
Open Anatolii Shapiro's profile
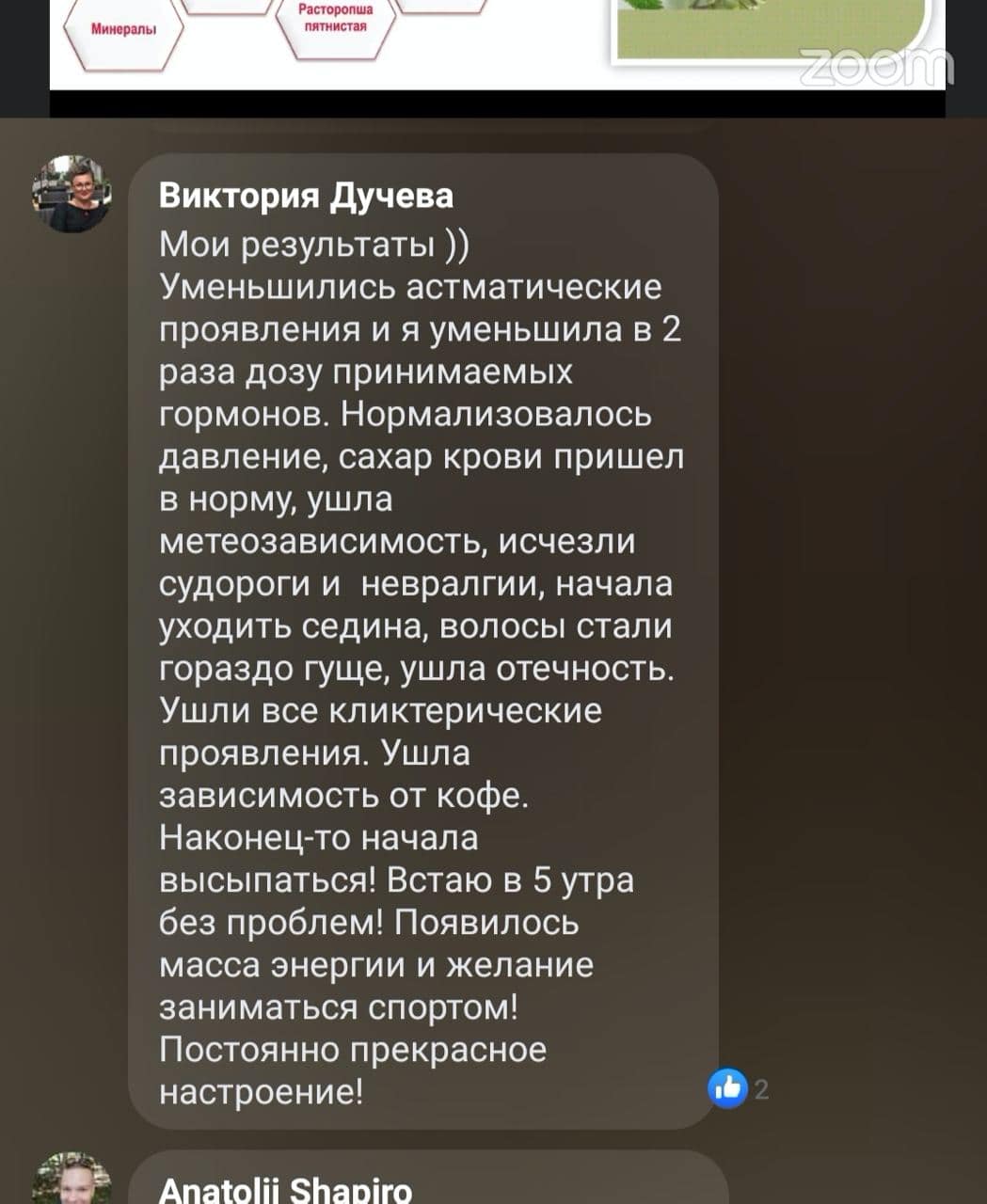coord(285,1190)
